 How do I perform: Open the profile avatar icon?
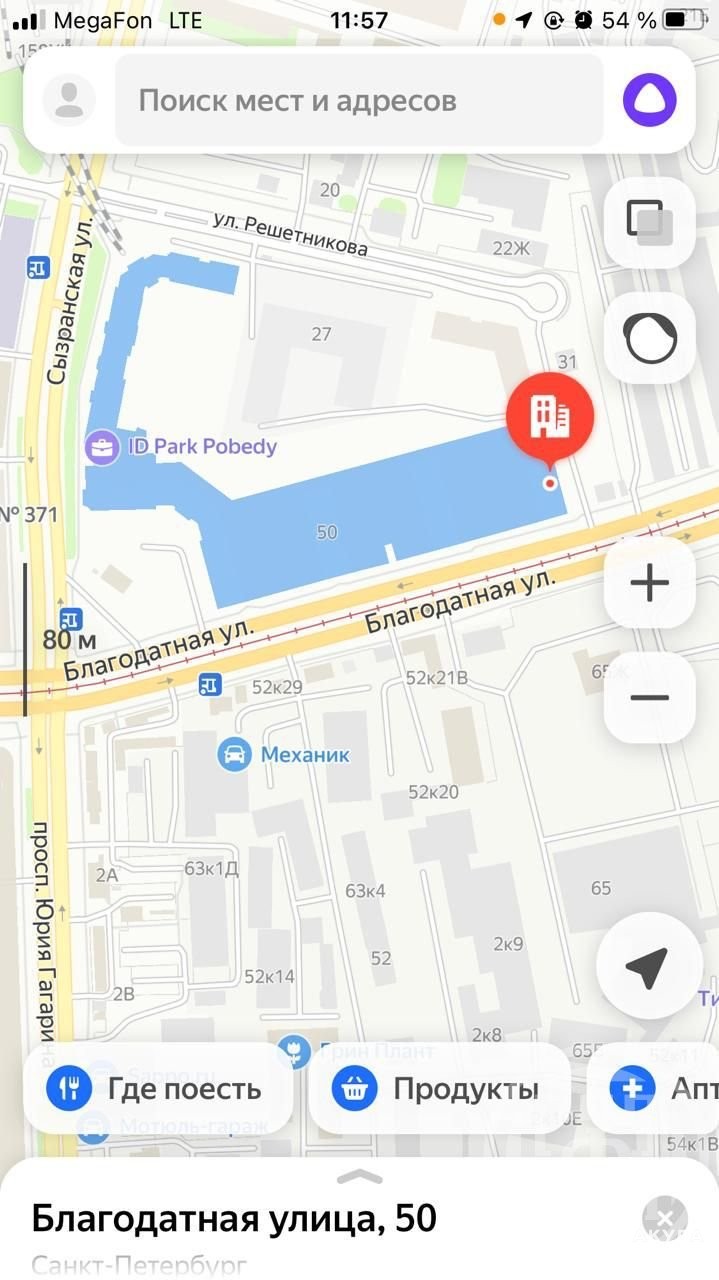(70, 100)
